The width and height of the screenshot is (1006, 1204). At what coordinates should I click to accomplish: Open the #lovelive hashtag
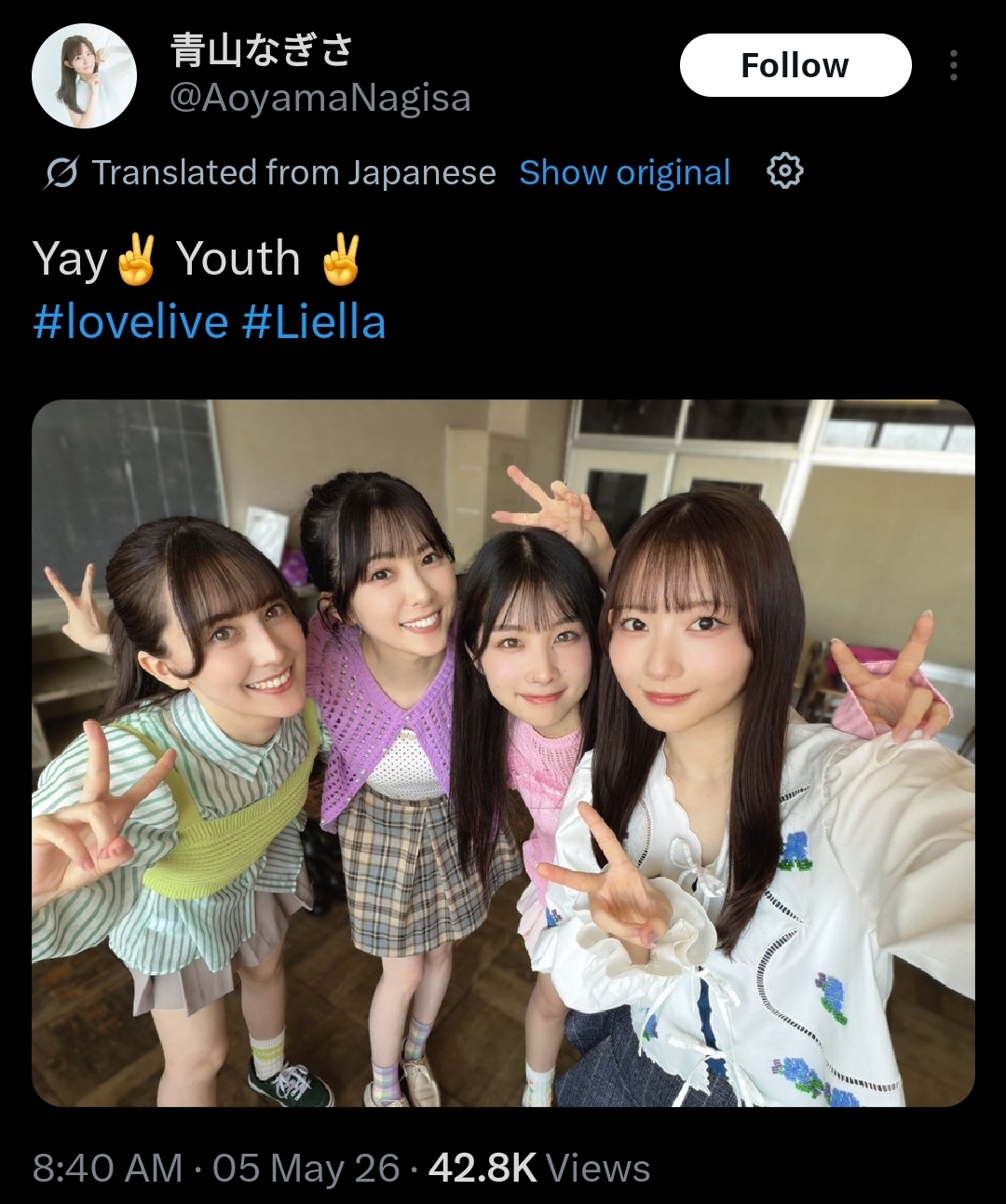(130, 322)
